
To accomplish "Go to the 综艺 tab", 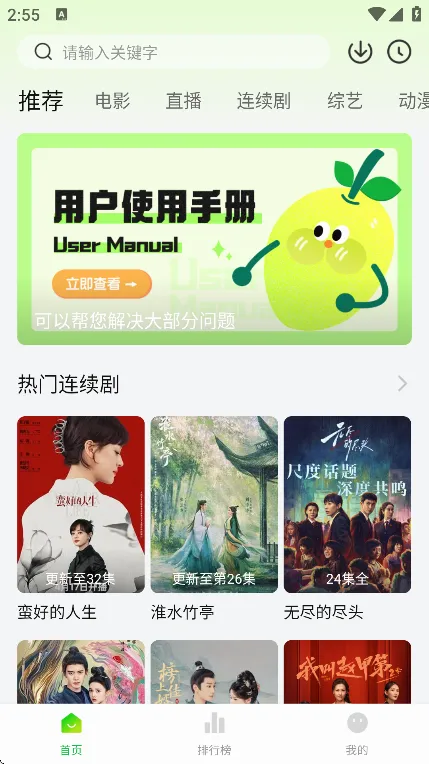I will [345, 101].
